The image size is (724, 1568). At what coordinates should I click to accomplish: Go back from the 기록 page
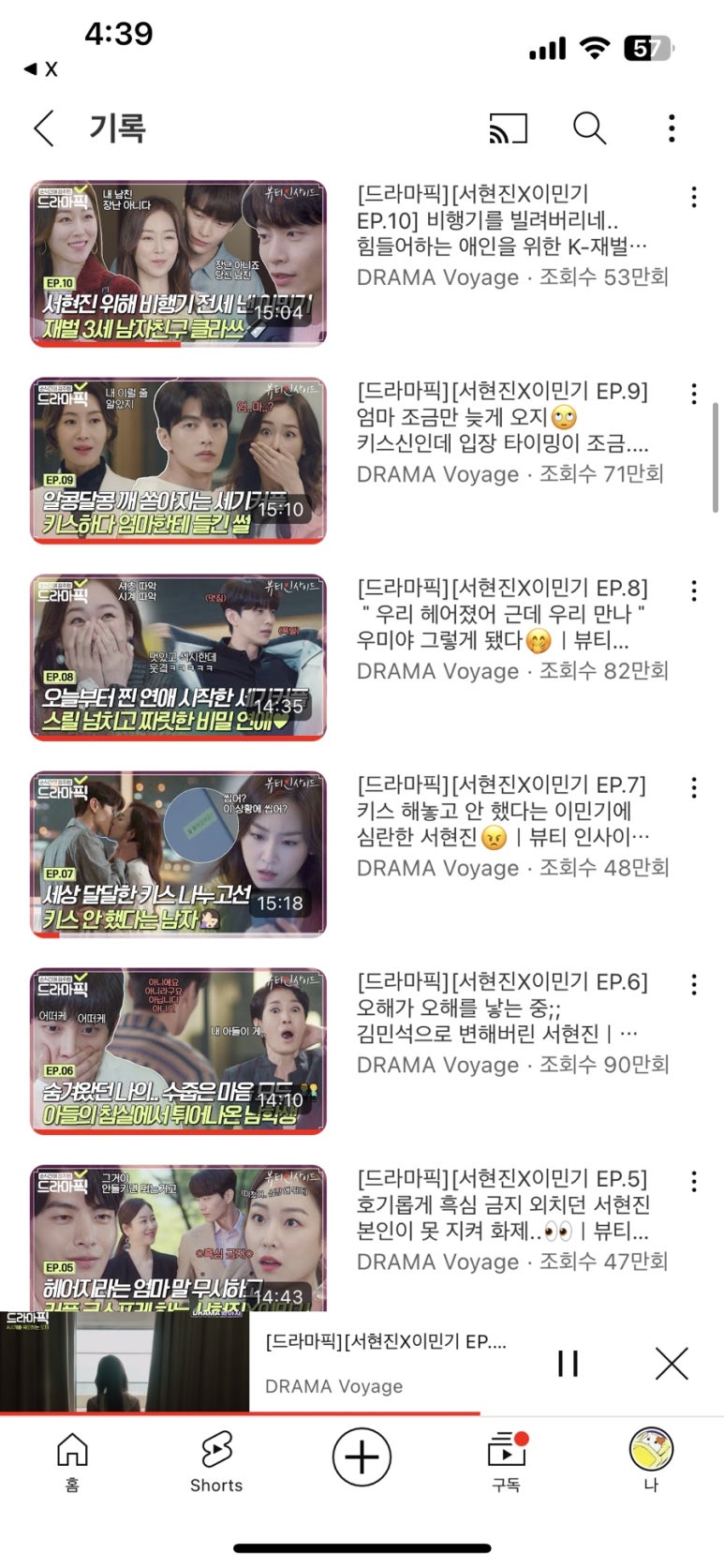click(x=44, y=128)
